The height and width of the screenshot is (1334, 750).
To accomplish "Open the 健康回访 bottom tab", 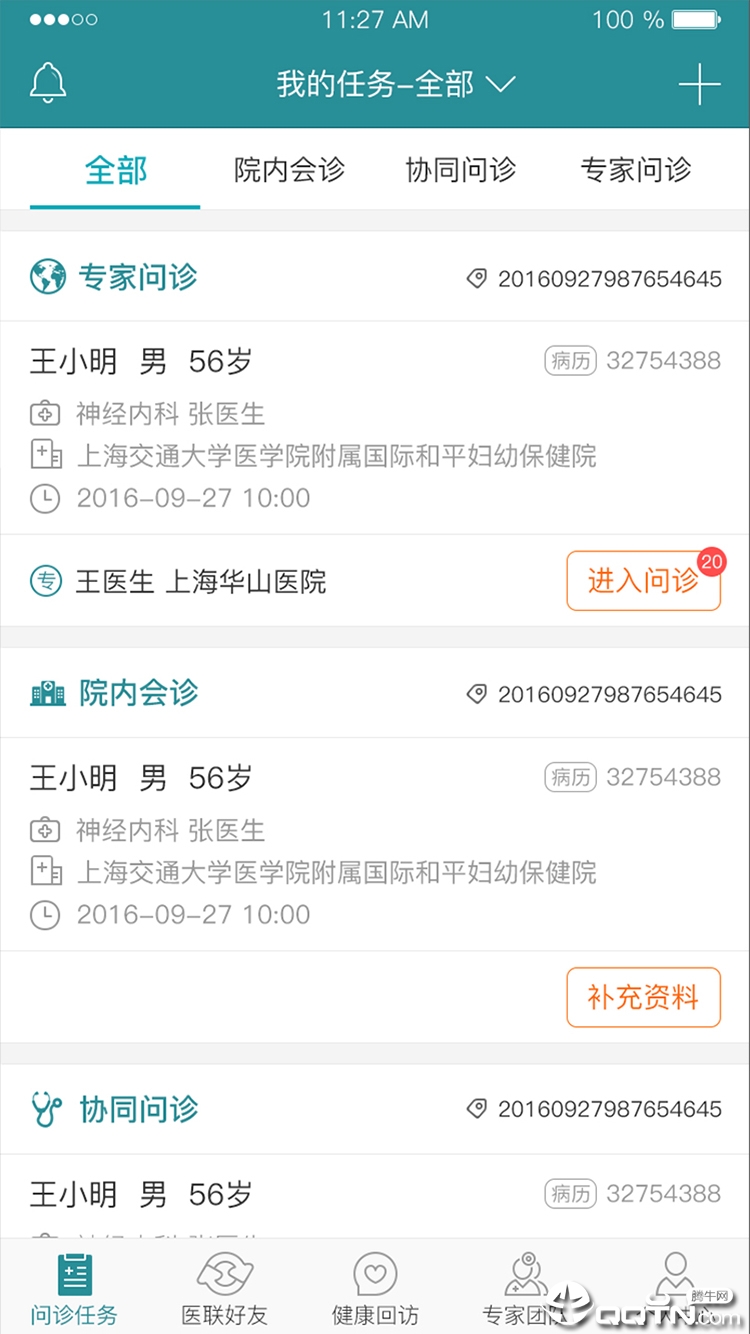I will pyautogui.click(x=375, y=1290).
